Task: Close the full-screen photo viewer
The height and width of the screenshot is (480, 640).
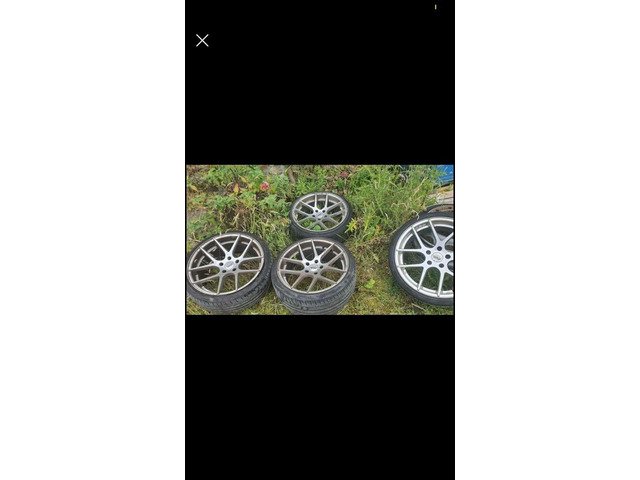Action: tap(202, 41)
